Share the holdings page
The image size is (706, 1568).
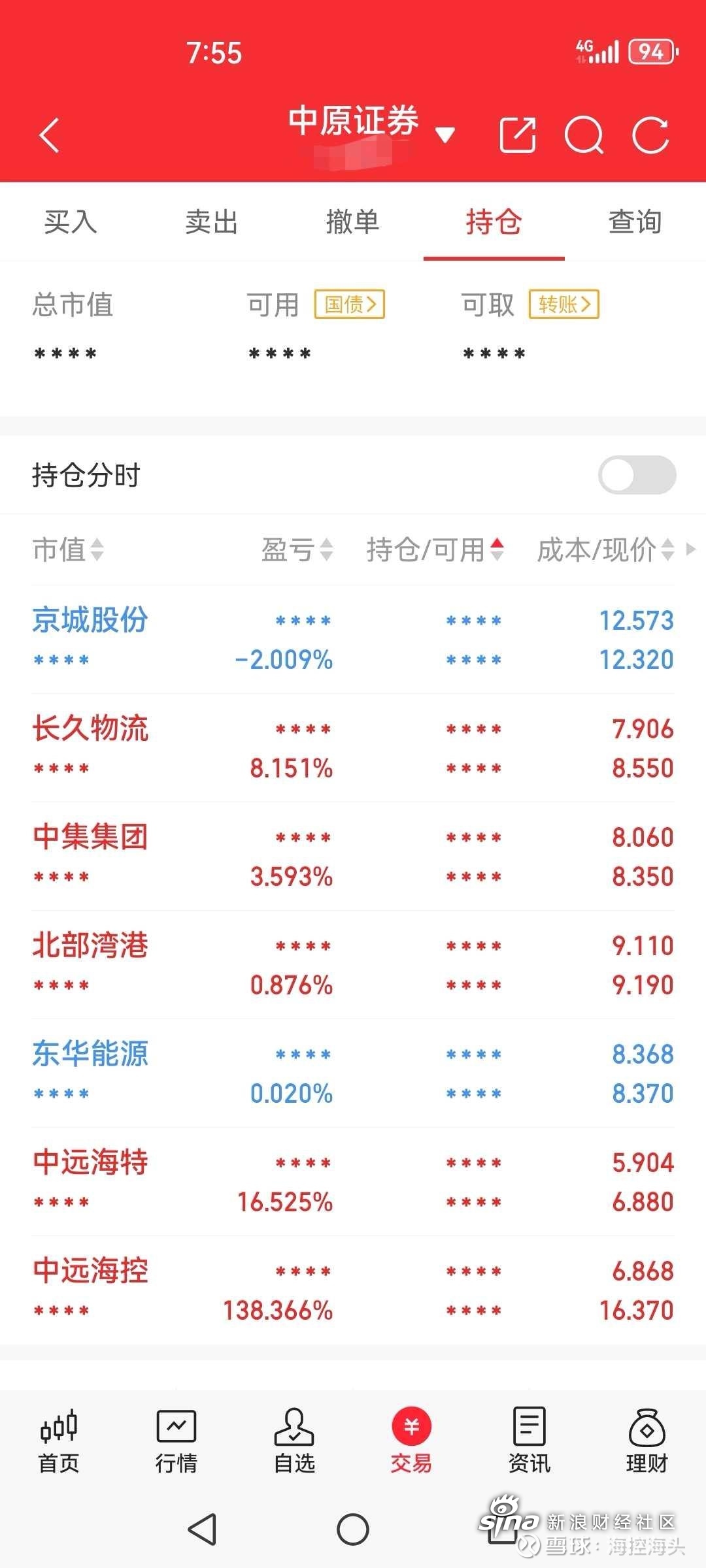[517, 135]
